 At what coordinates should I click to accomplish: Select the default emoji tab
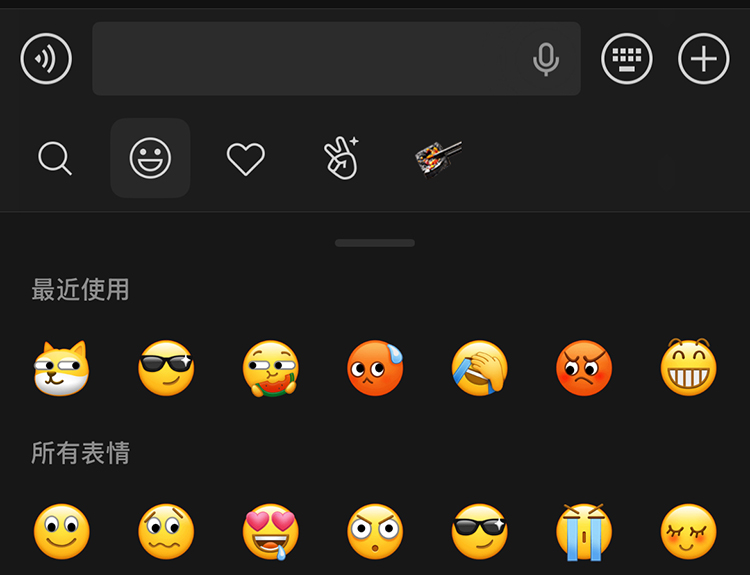pos(150,158)
